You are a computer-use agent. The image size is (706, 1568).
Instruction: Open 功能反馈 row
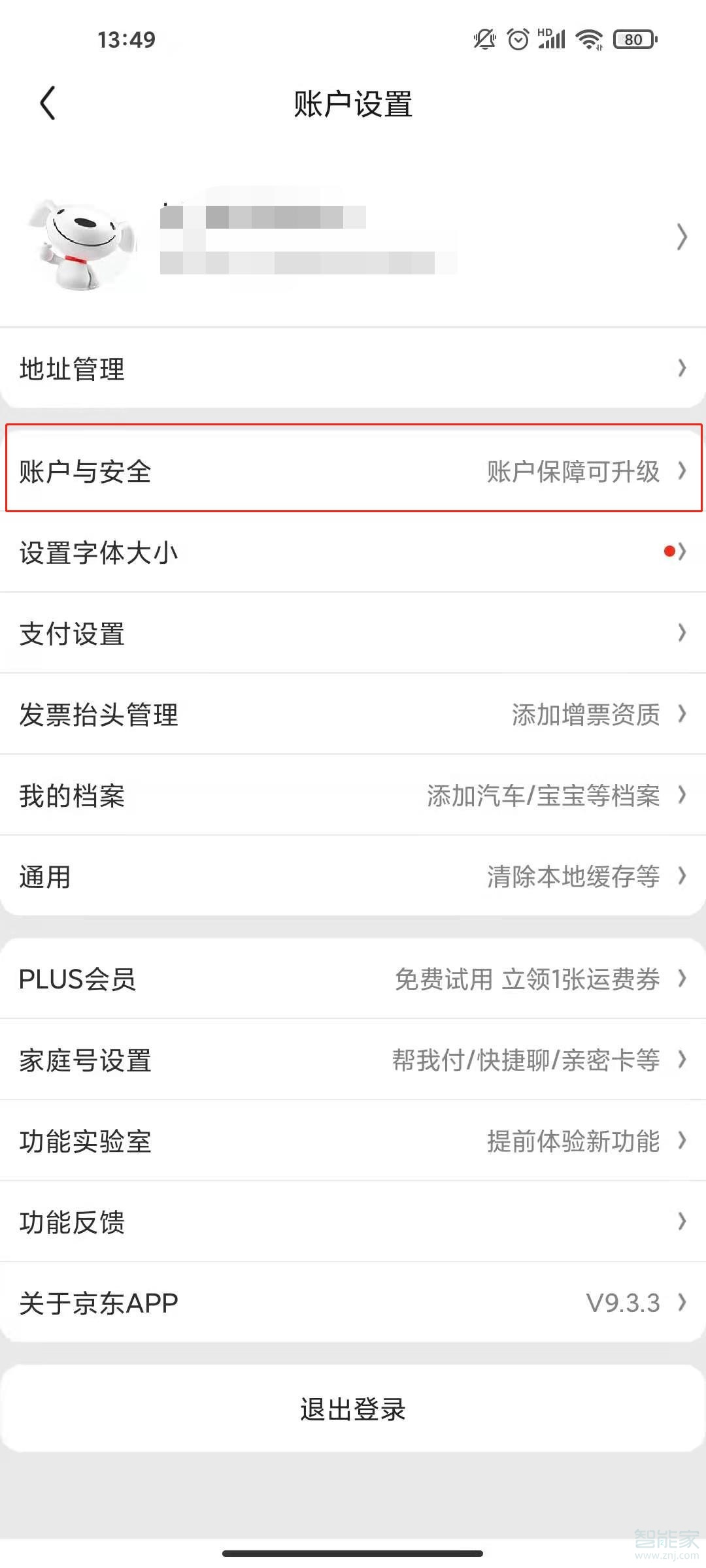(353, 1222)
